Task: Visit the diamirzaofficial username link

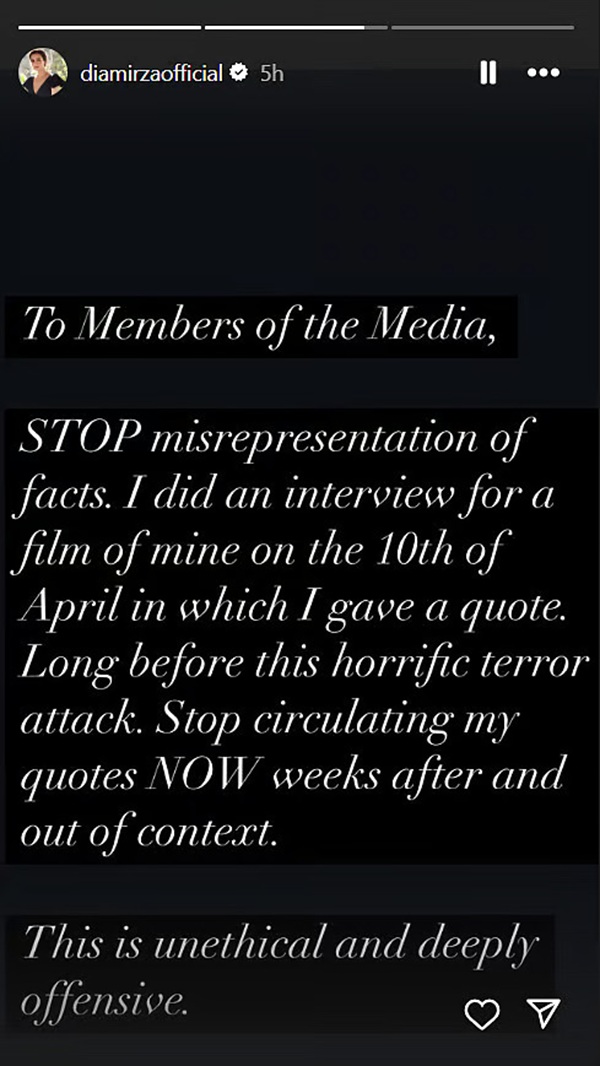Action: coord(150,73)
